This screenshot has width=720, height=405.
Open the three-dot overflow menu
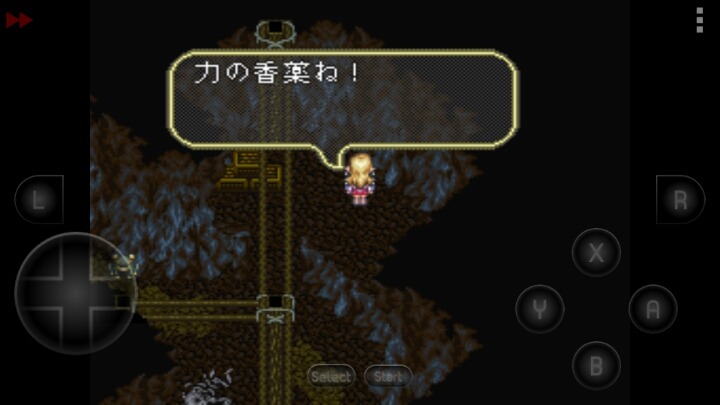700,20
